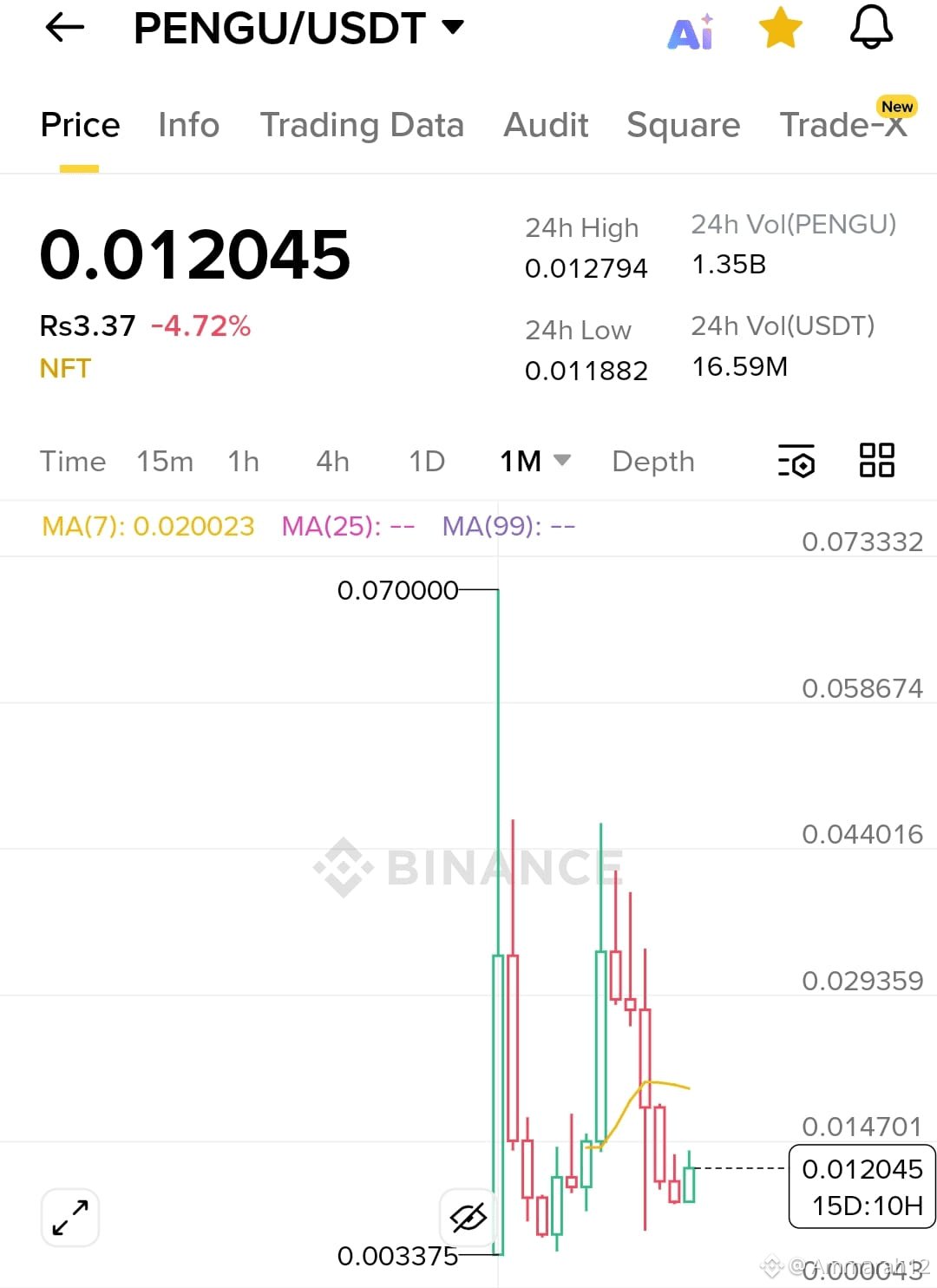Toggle the MA(25) moving average
This screenshot has width=937, height=1288.
click(x=347, y=526)
